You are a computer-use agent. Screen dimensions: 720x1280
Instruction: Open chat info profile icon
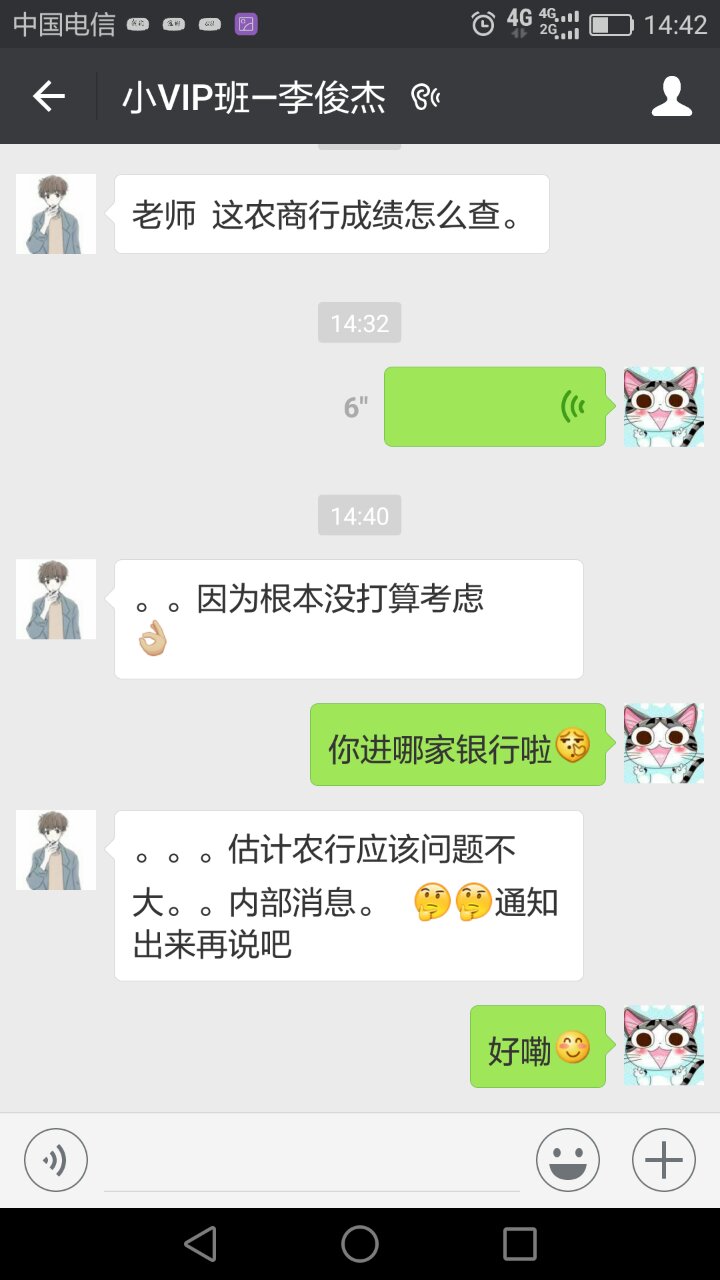click(x=671, y=97)
